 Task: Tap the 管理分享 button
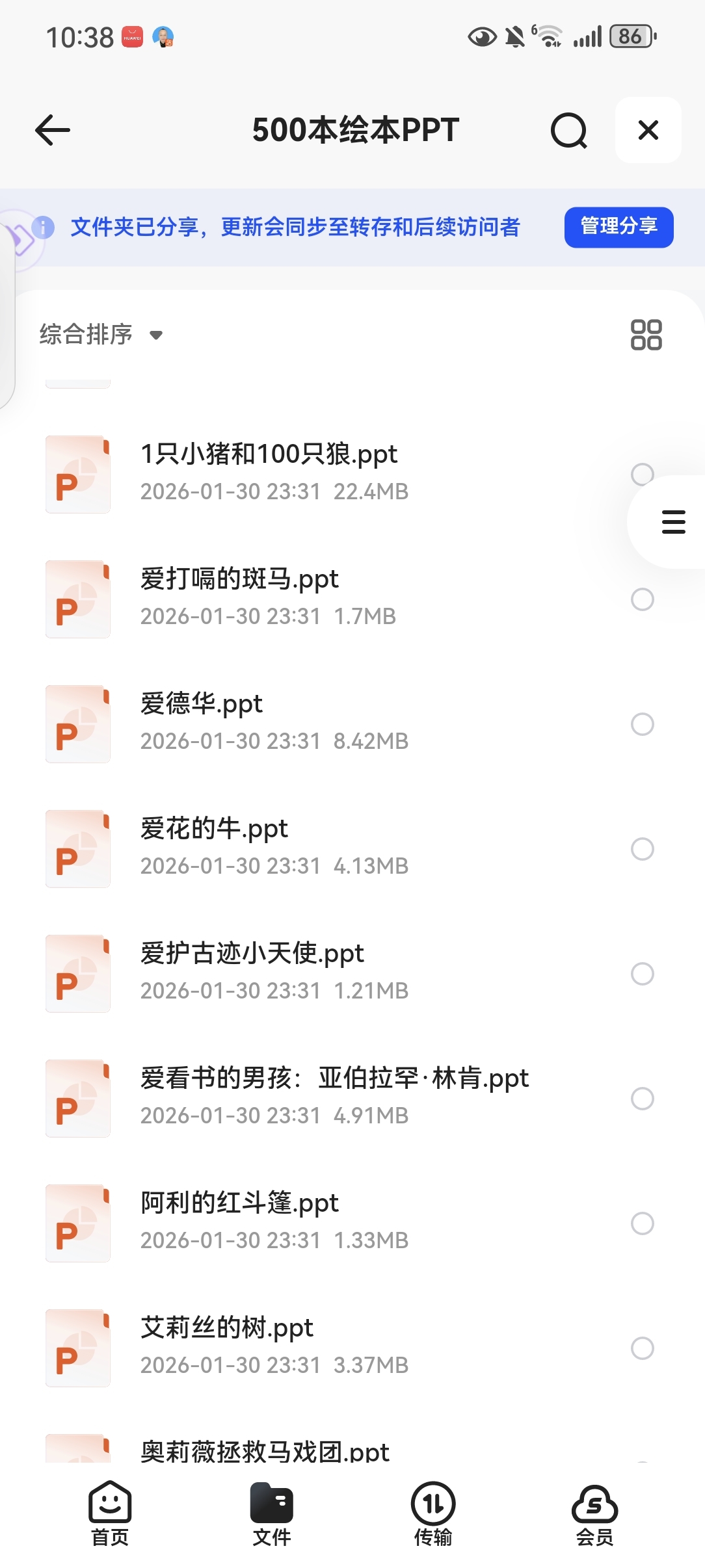click(x=619, y=228)
